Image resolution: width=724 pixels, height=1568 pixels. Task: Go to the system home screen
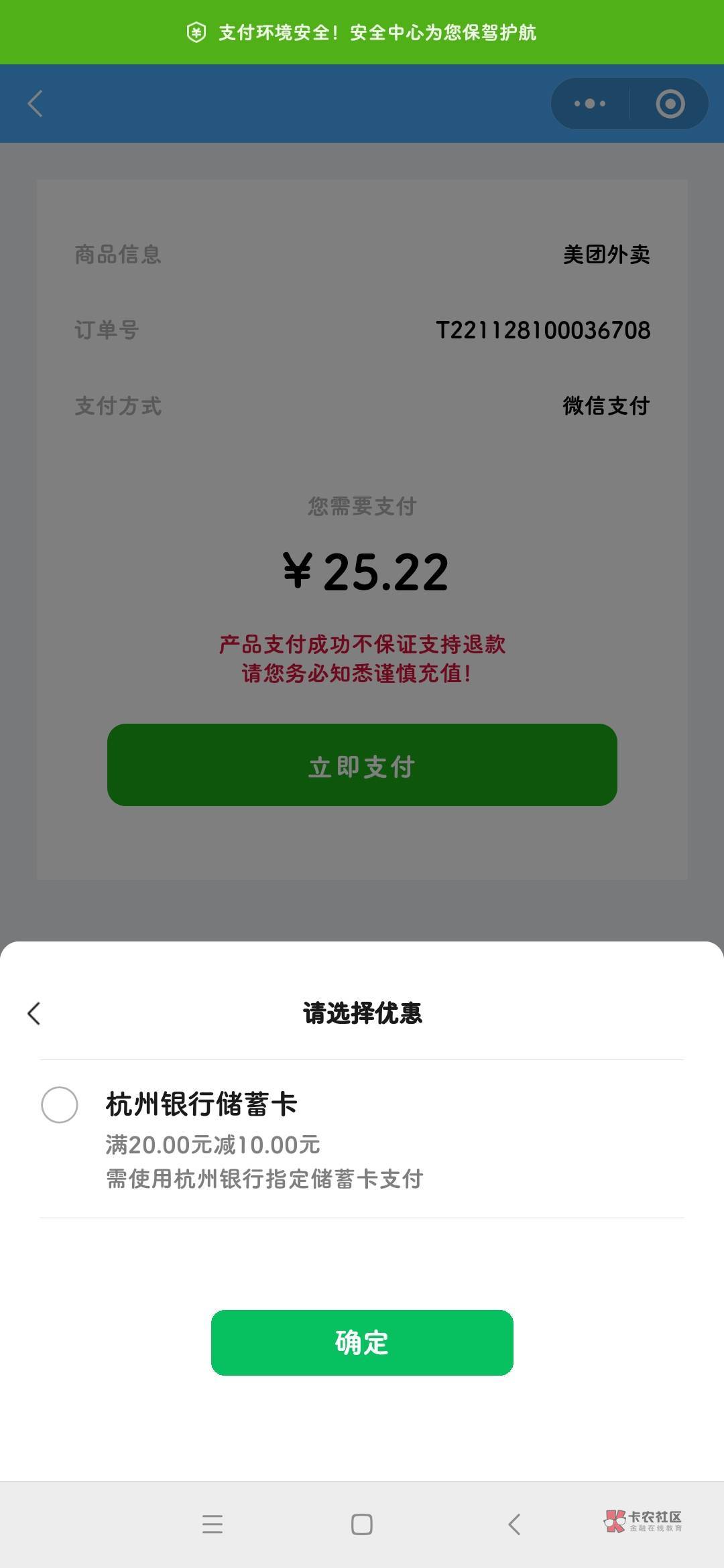(362, 1524)
